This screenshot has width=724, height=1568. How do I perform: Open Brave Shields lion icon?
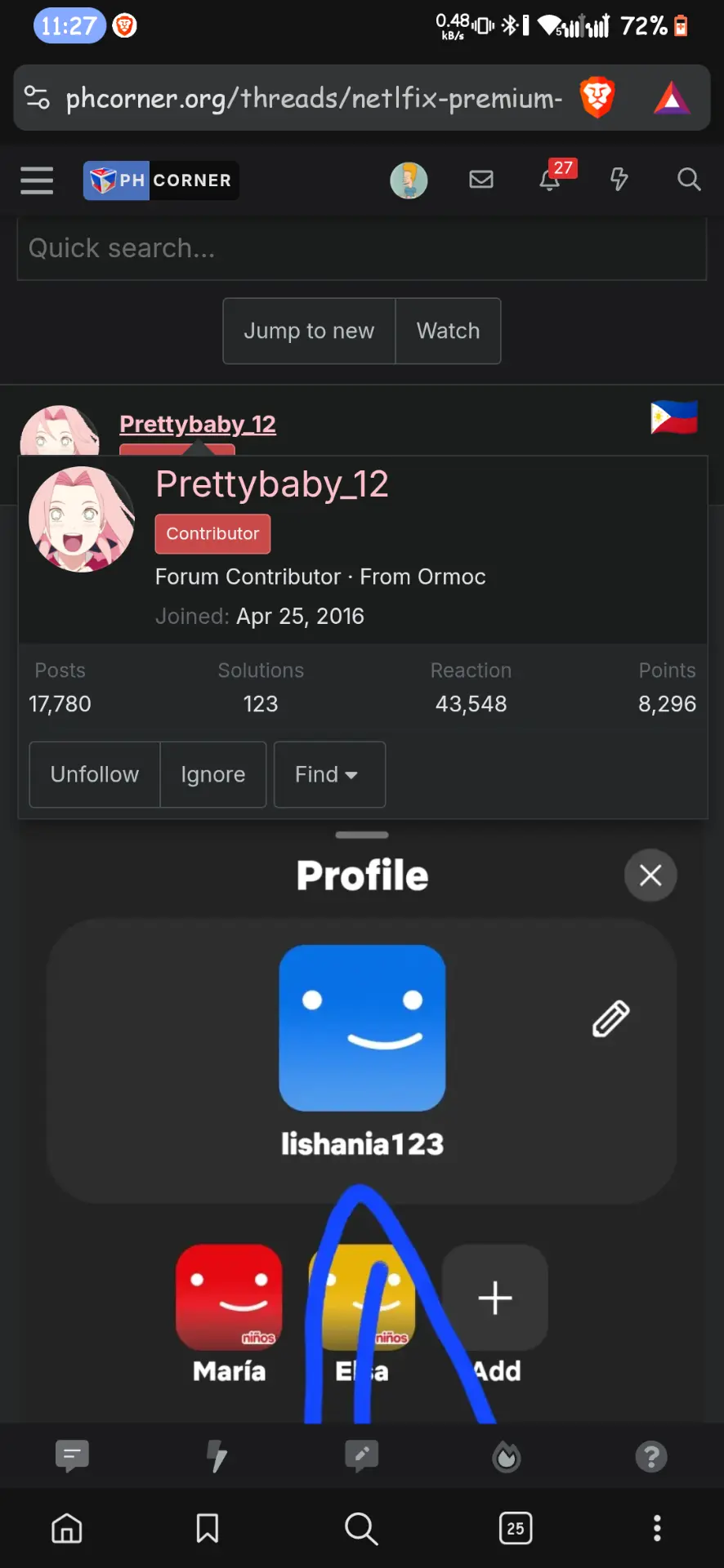[597, 98]
